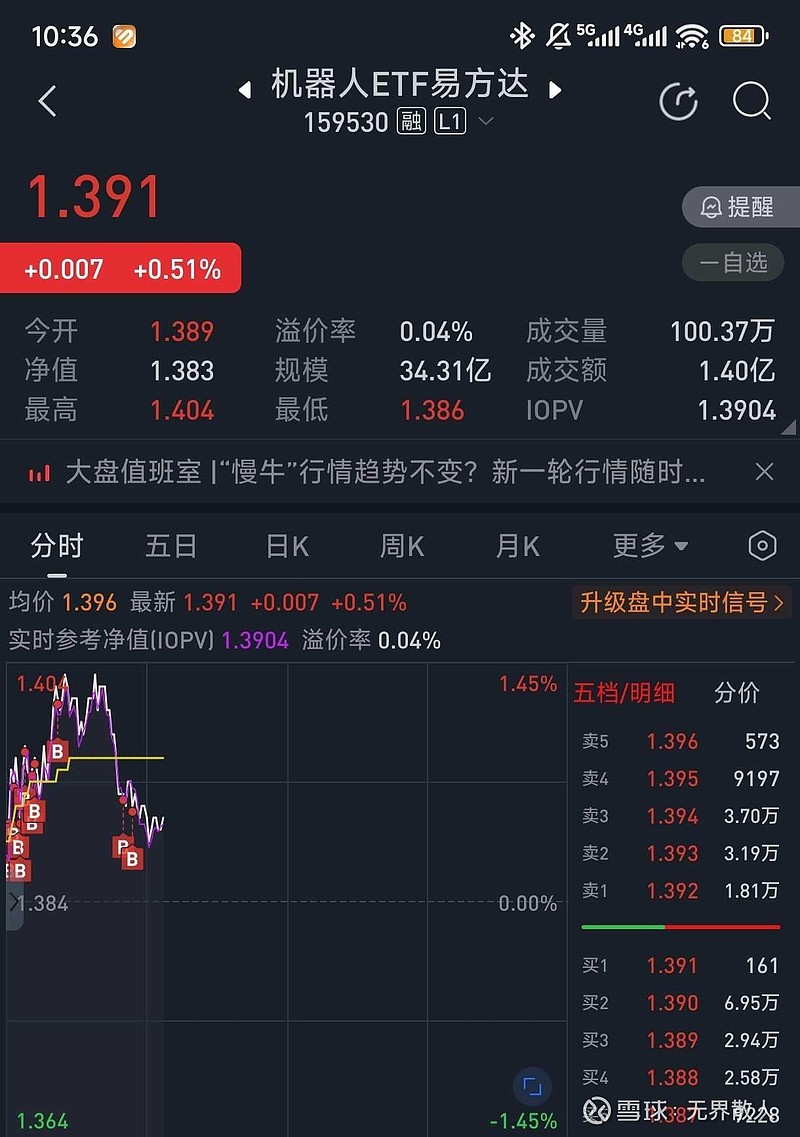The image size is (800, 1137).
Task: Open search with the magnifier icon
Action: pos(751,101)
